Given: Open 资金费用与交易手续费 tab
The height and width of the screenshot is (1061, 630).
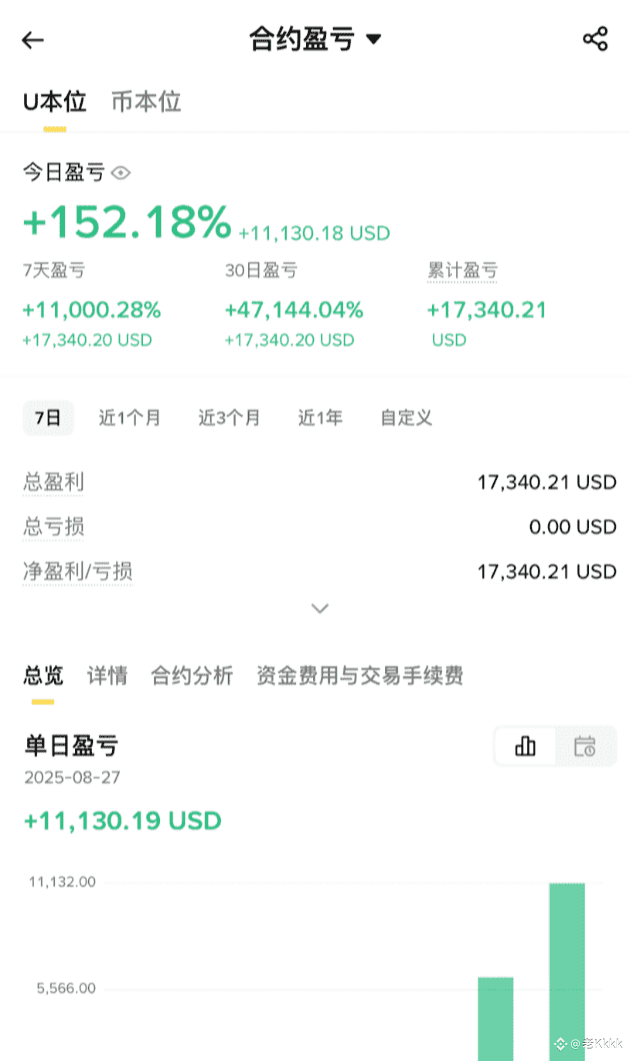Looking at the screenshot, I should pos(359,675).
